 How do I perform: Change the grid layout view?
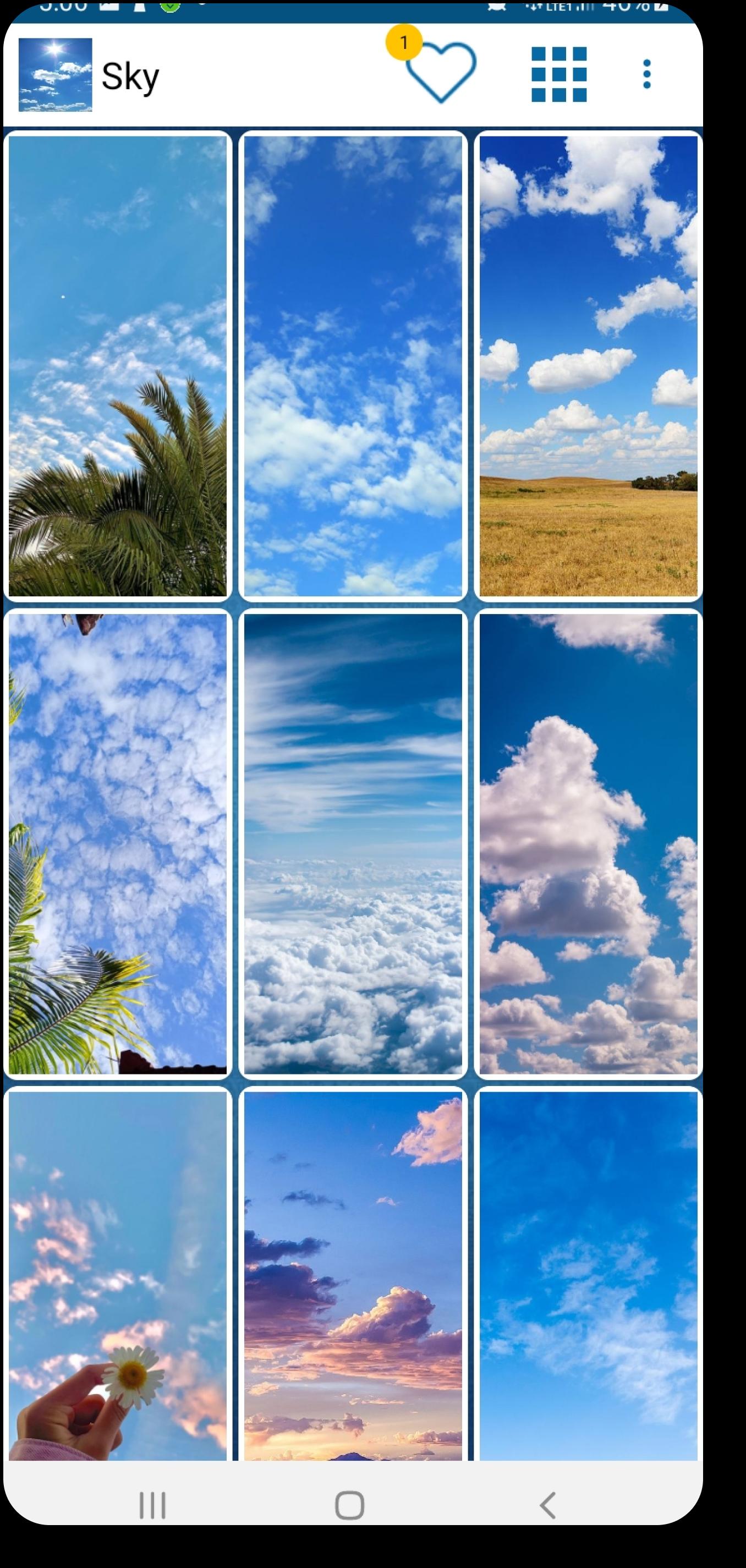click(x=558, y=74)
